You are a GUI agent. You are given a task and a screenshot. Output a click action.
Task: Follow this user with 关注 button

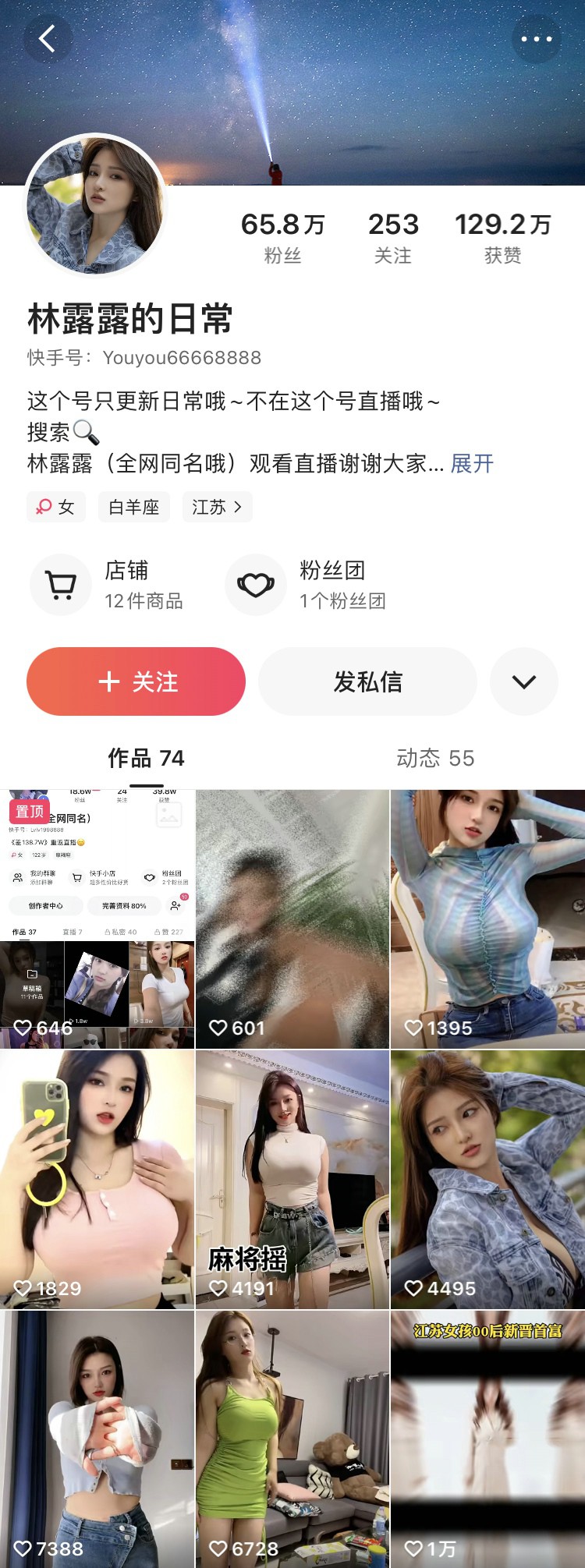coord(136,681)
